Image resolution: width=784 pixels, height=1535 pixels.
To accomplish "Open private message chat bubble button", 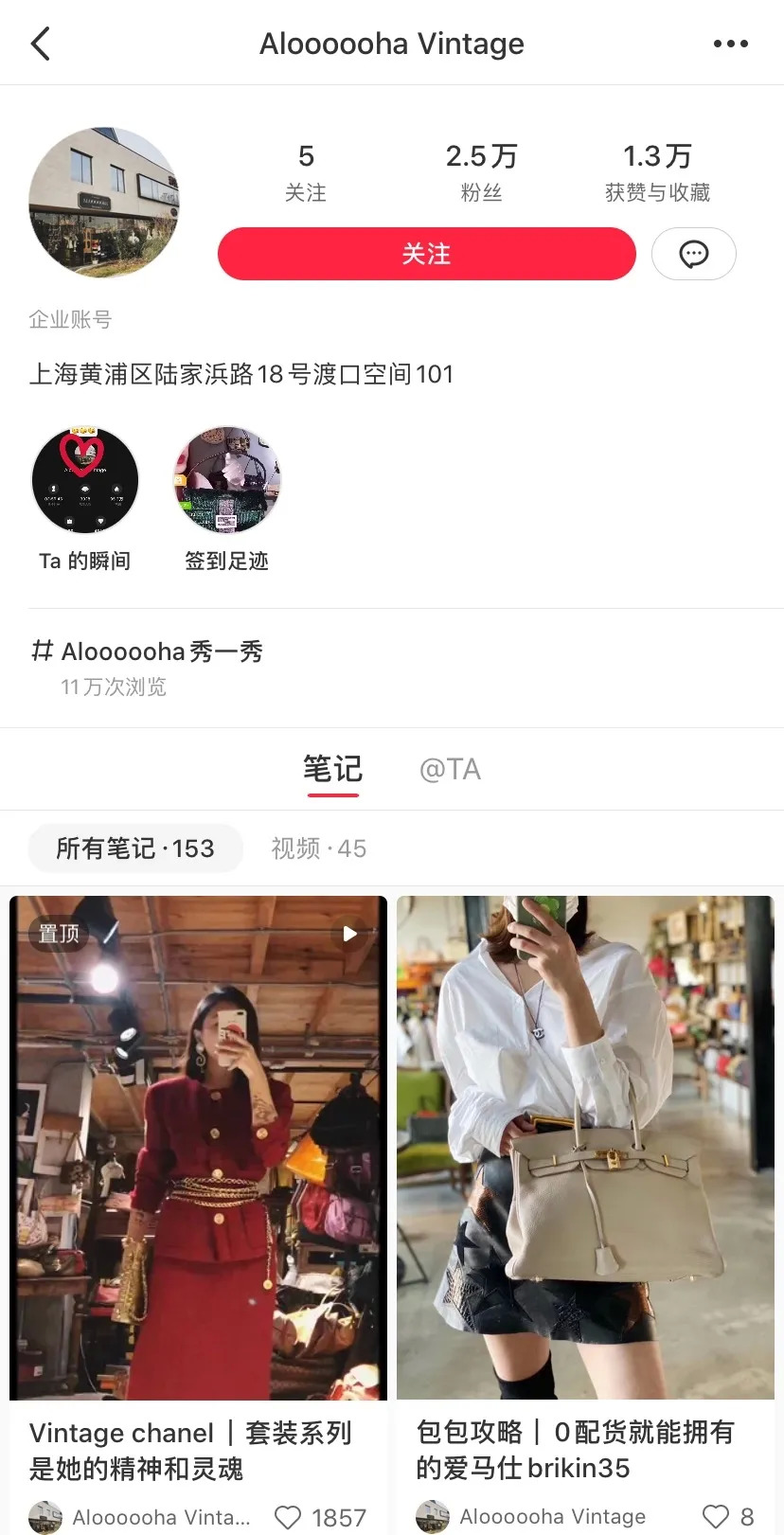I will pos(693,254).
